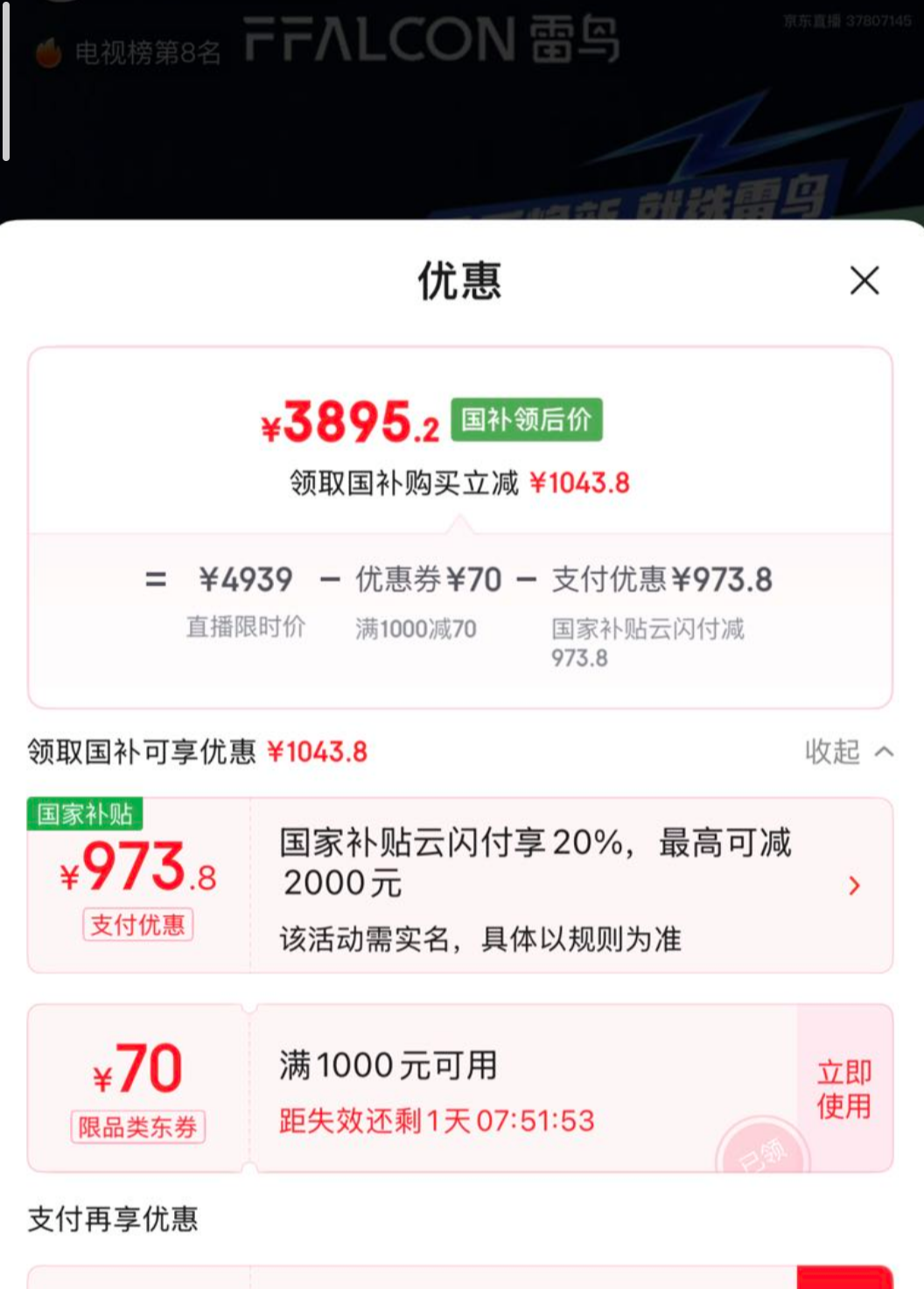Open 云闪付 subsidy details via right arrow
The height and width of the screenshot is (1289, 924).
pyautogui.click(x=855, y=886)
